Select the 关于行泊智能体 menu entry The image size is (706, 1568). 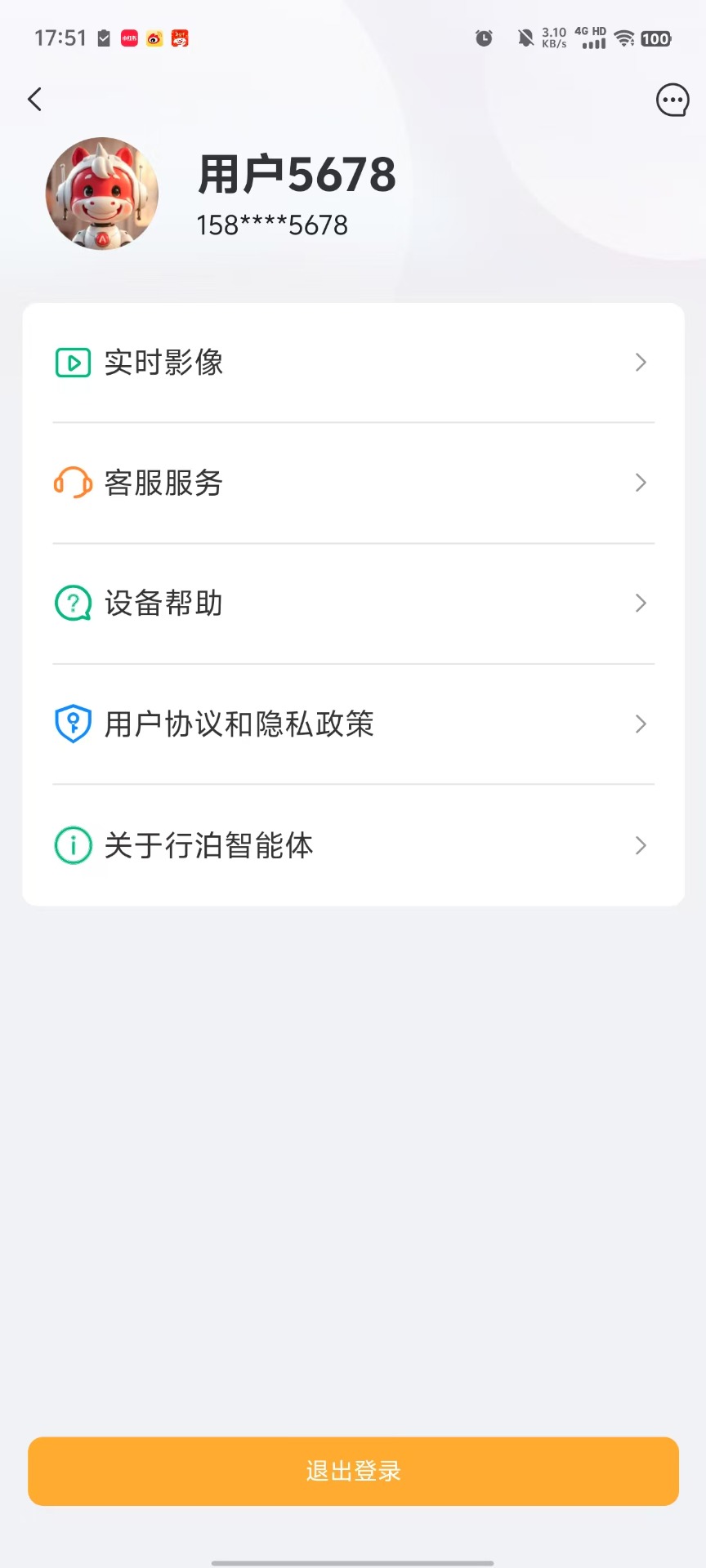click(x=207, y=845)
